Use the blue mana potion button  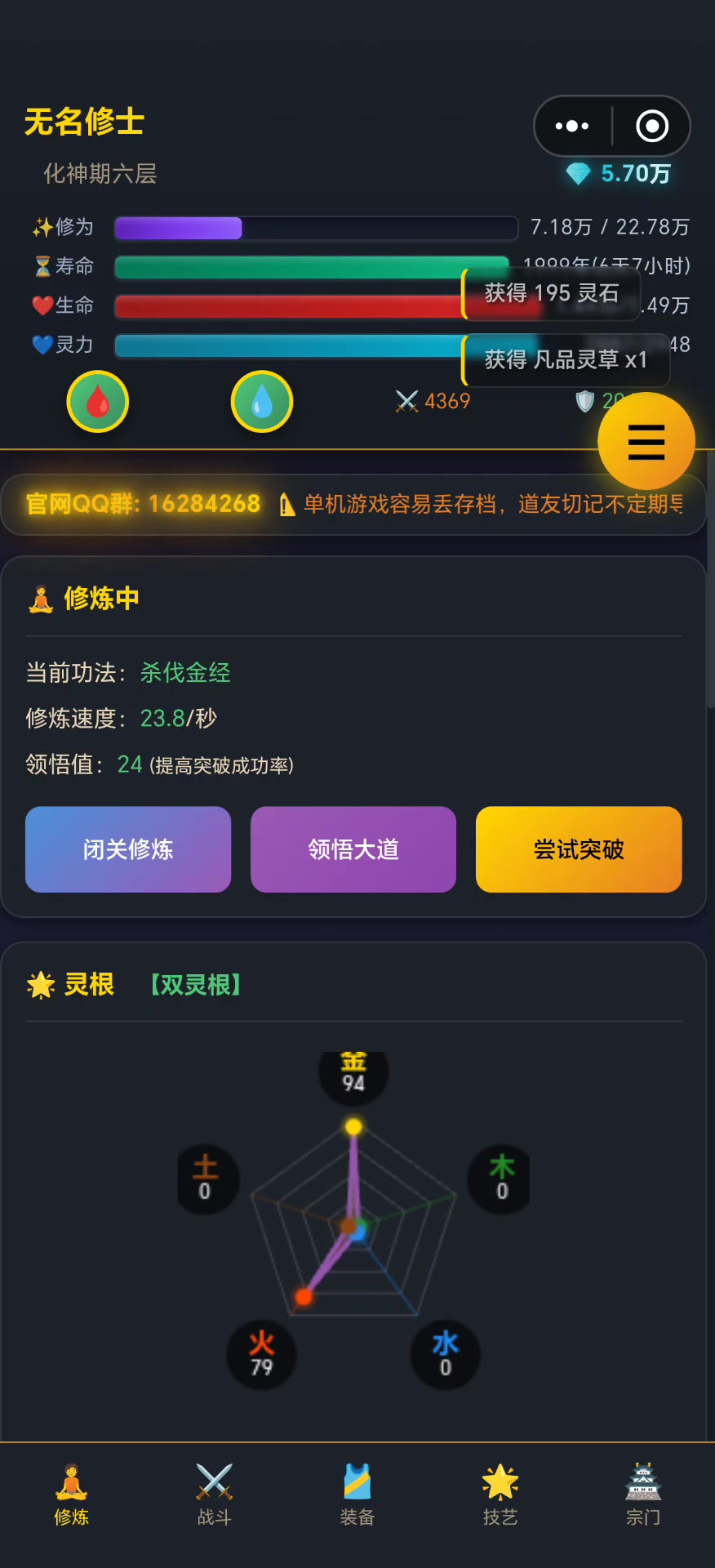click(x=262, y=402)
